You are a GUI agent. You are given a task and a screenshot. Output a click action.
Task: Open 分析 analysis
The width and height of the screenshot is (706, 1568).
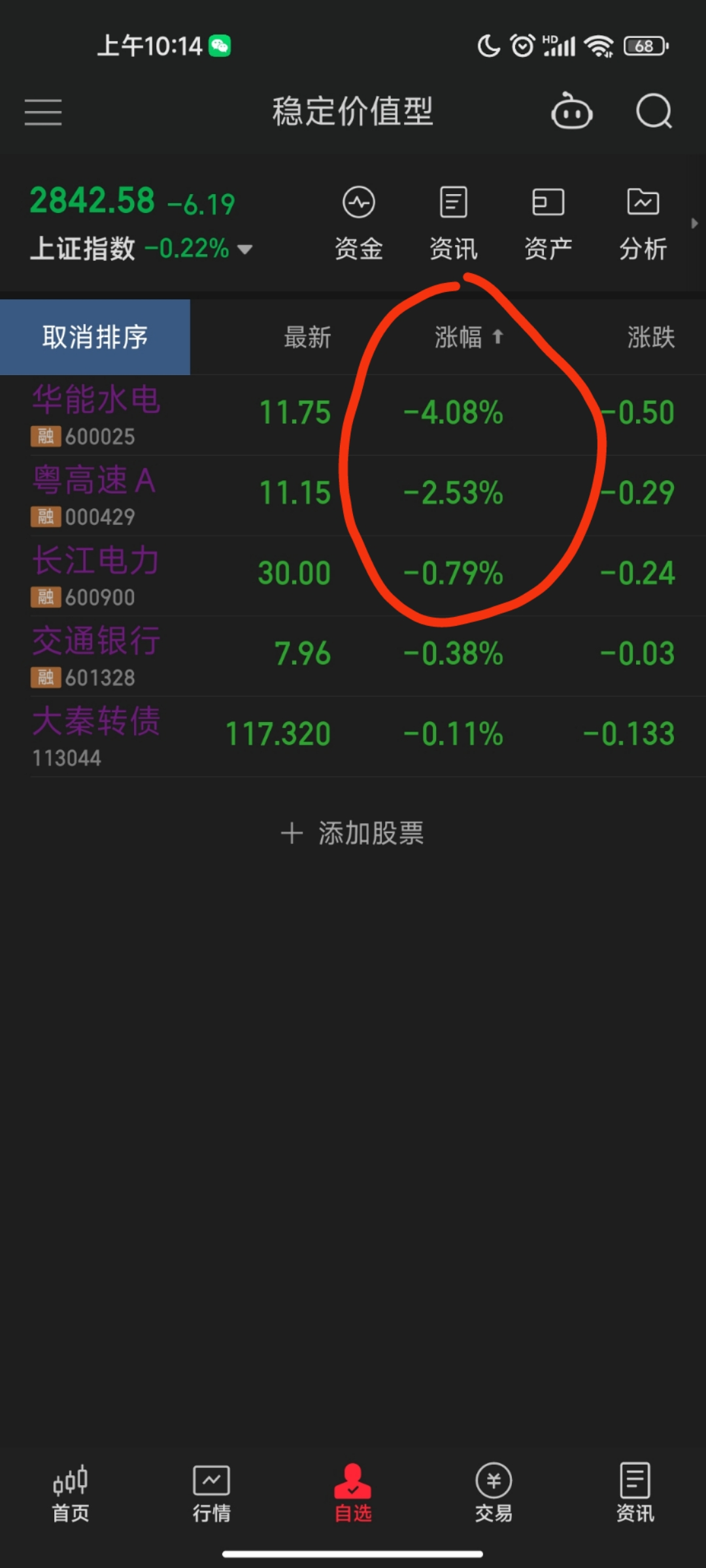(x=643, y=223)
